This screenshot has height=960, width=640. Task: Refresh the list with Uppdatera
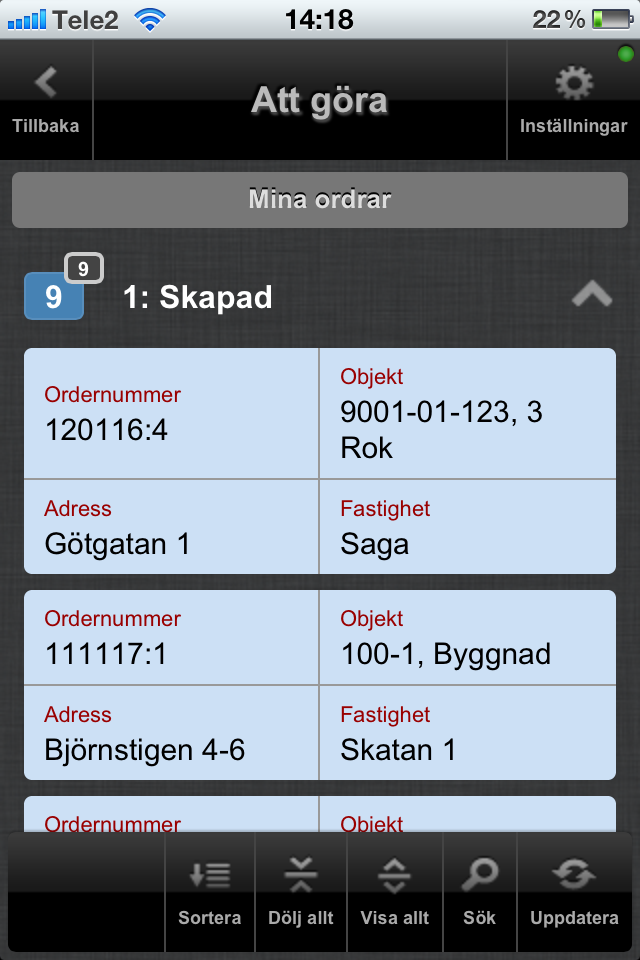coord(574,892)
